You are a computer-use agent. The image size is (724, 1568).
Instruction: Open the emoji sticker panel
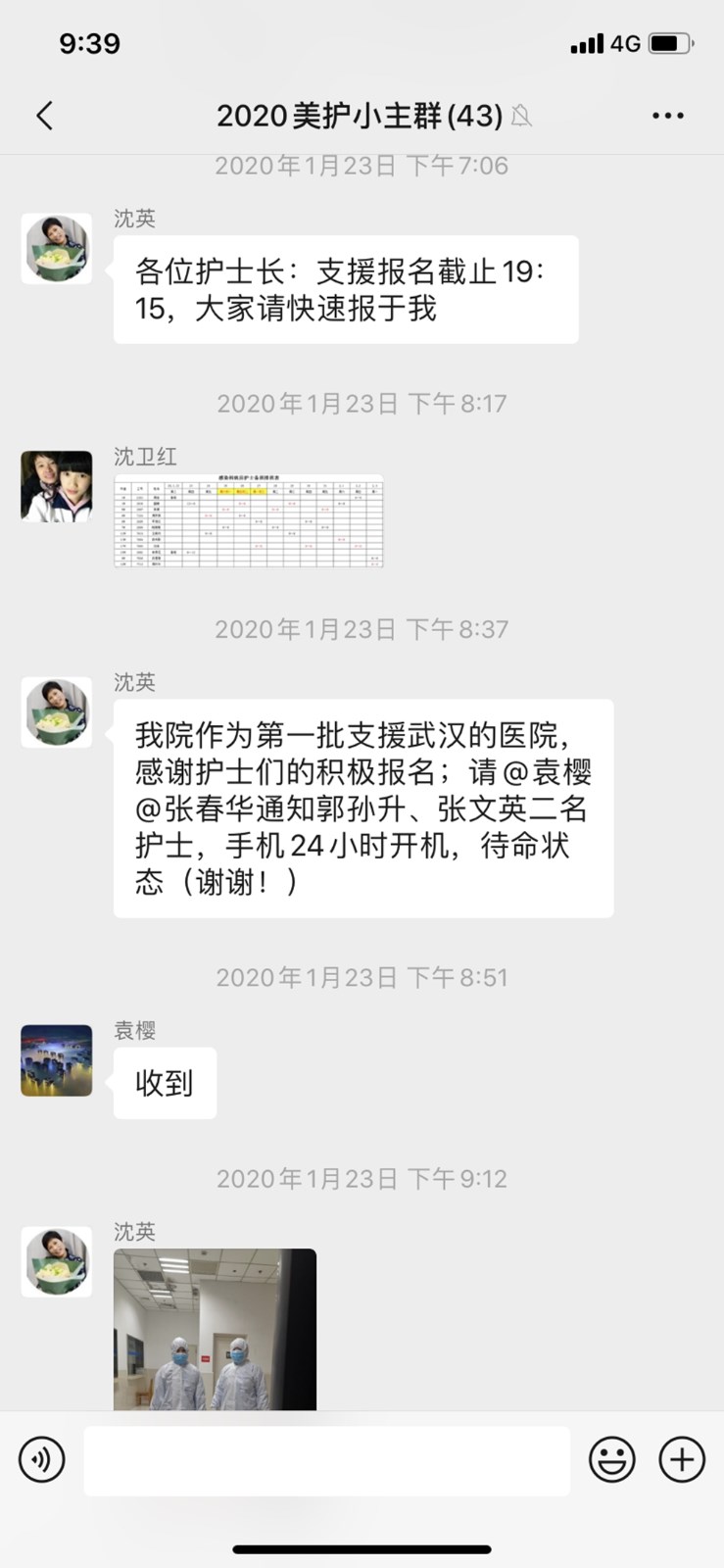tap(612, 1460)
